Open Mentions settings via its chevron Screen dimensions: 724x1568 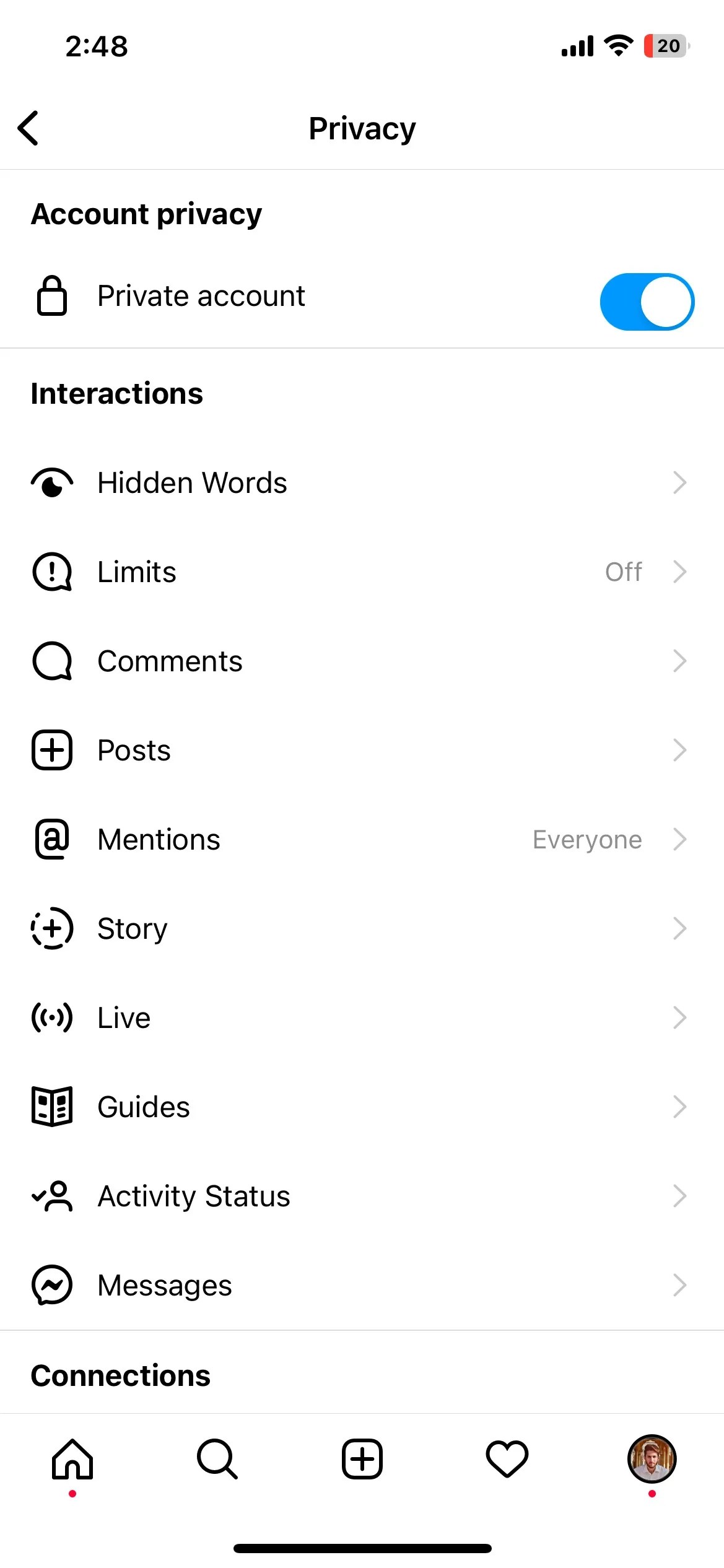(680, 839)
